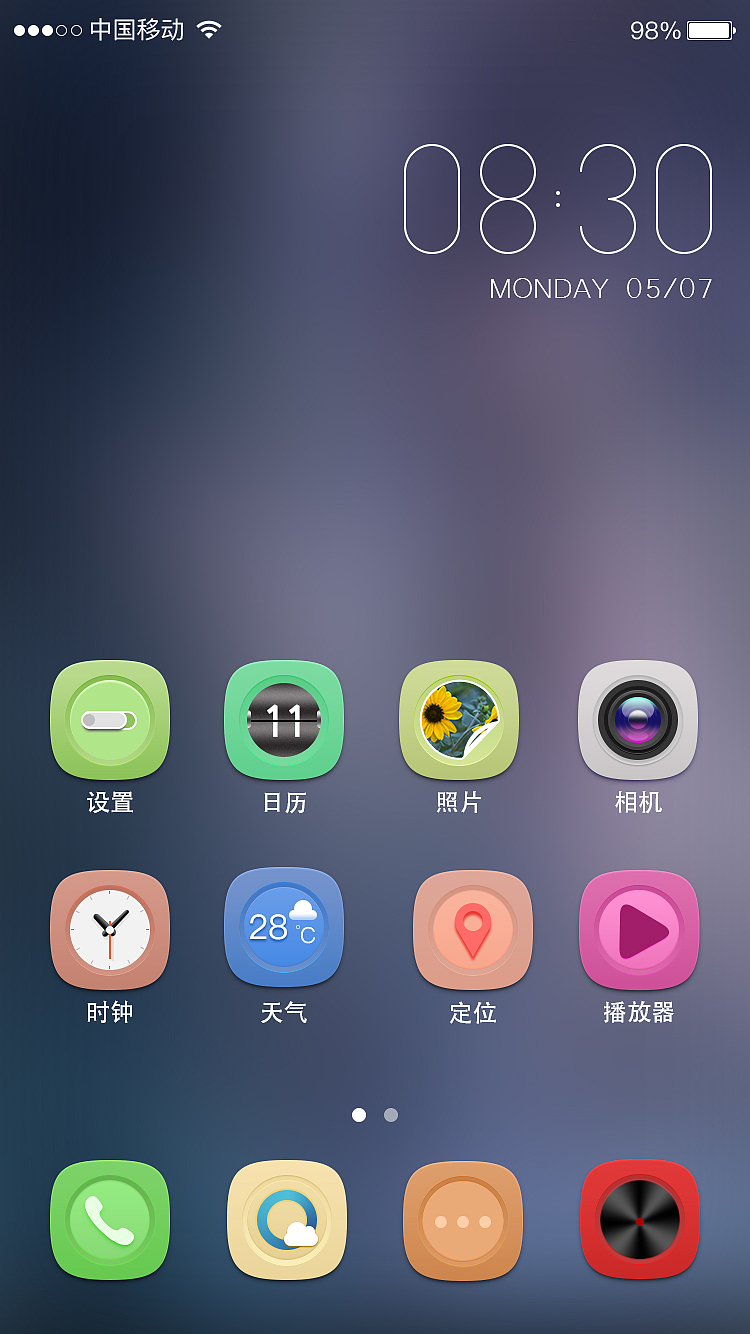Image resolution: width=750 pixels, height=1334 pixels.
Task: Launch the yellow browser app in the dock
Action: tap(286, 1220)
